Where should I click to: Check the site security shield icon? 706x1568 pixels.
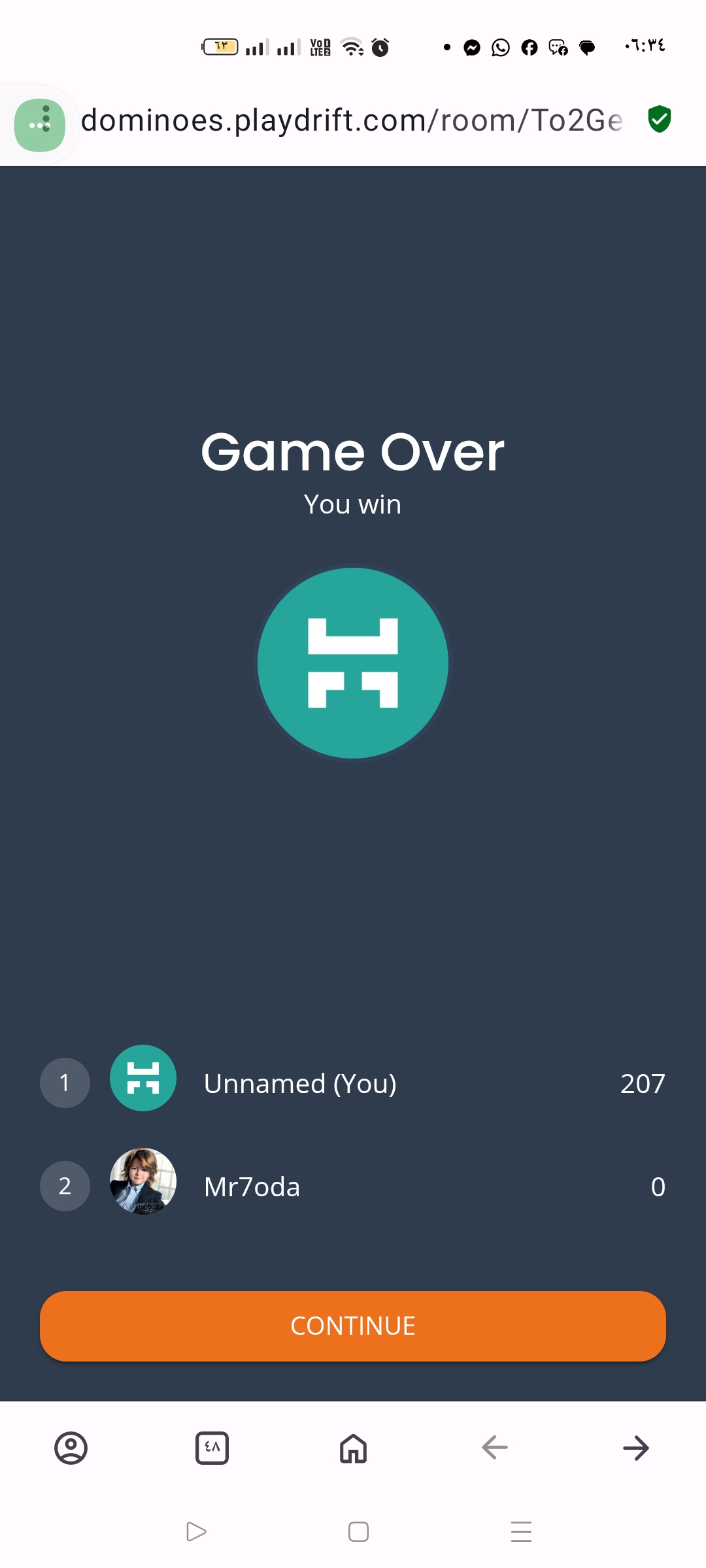click(x=660, y=120)
